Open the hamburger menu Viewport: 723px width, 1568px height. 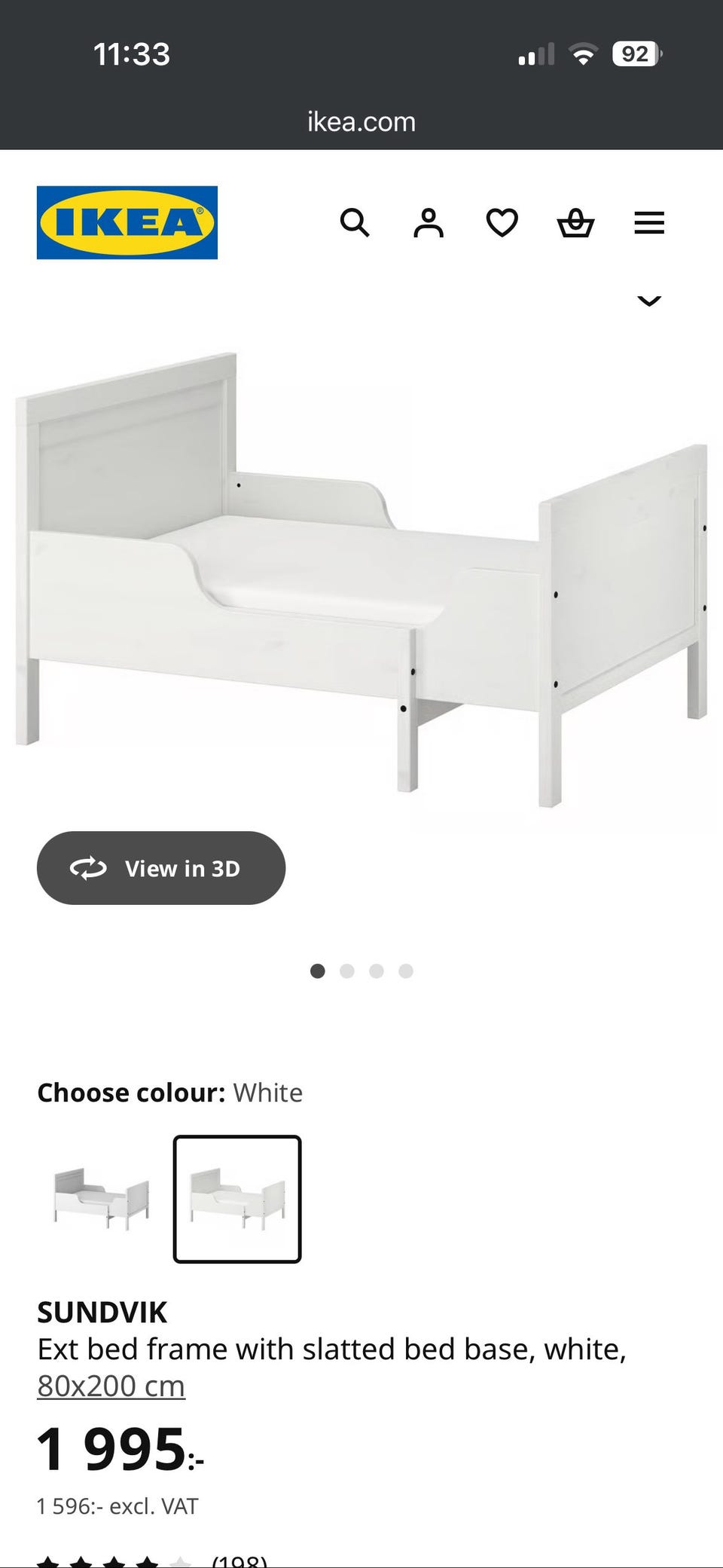[649, 223]
